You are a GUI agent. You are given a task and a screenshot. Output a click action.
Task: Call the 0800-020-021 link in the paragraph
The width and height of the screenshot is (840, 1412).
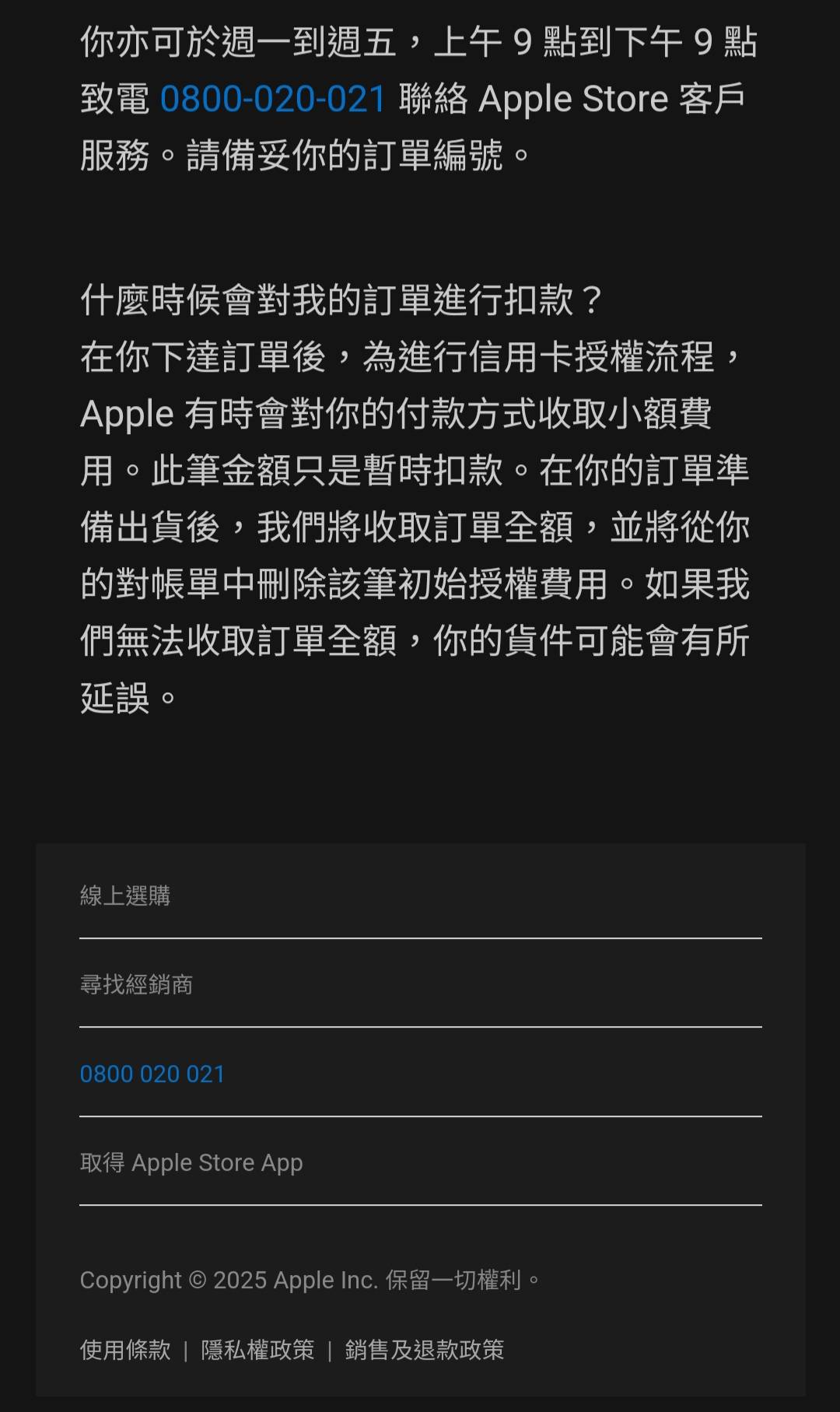[273, 100]
